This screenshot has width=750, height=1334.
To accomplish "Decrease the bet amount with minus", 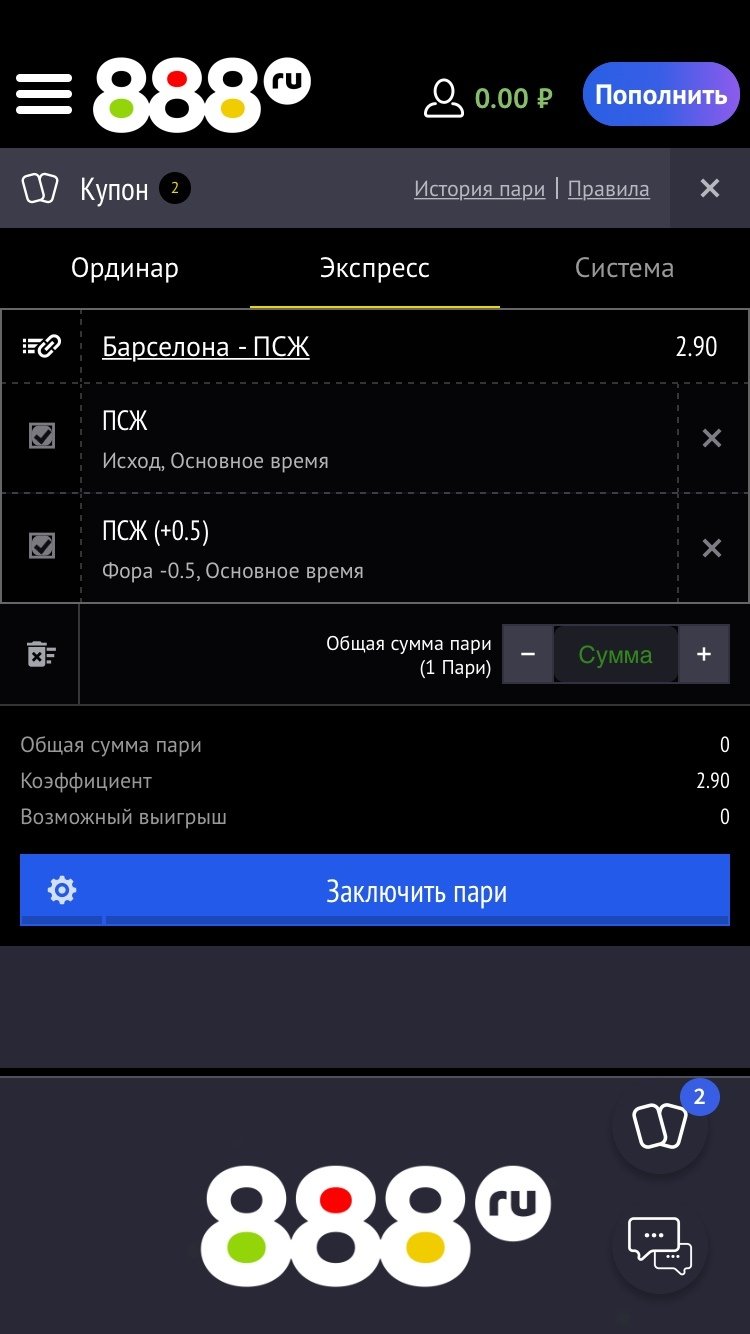I will click(x=528, y=654).
